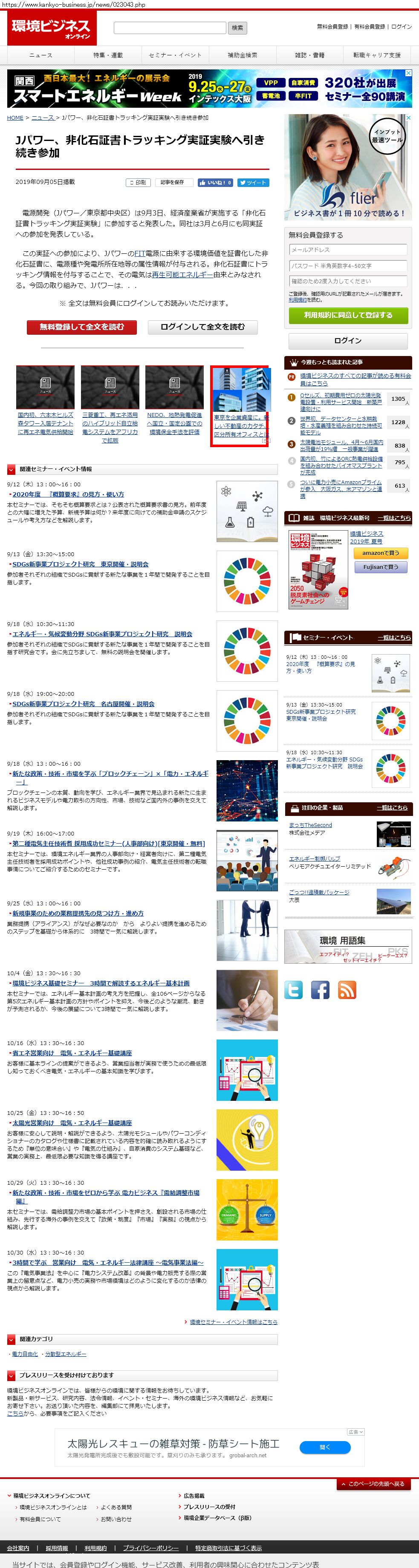Share the article via ツイート

[x=252, y=182]
